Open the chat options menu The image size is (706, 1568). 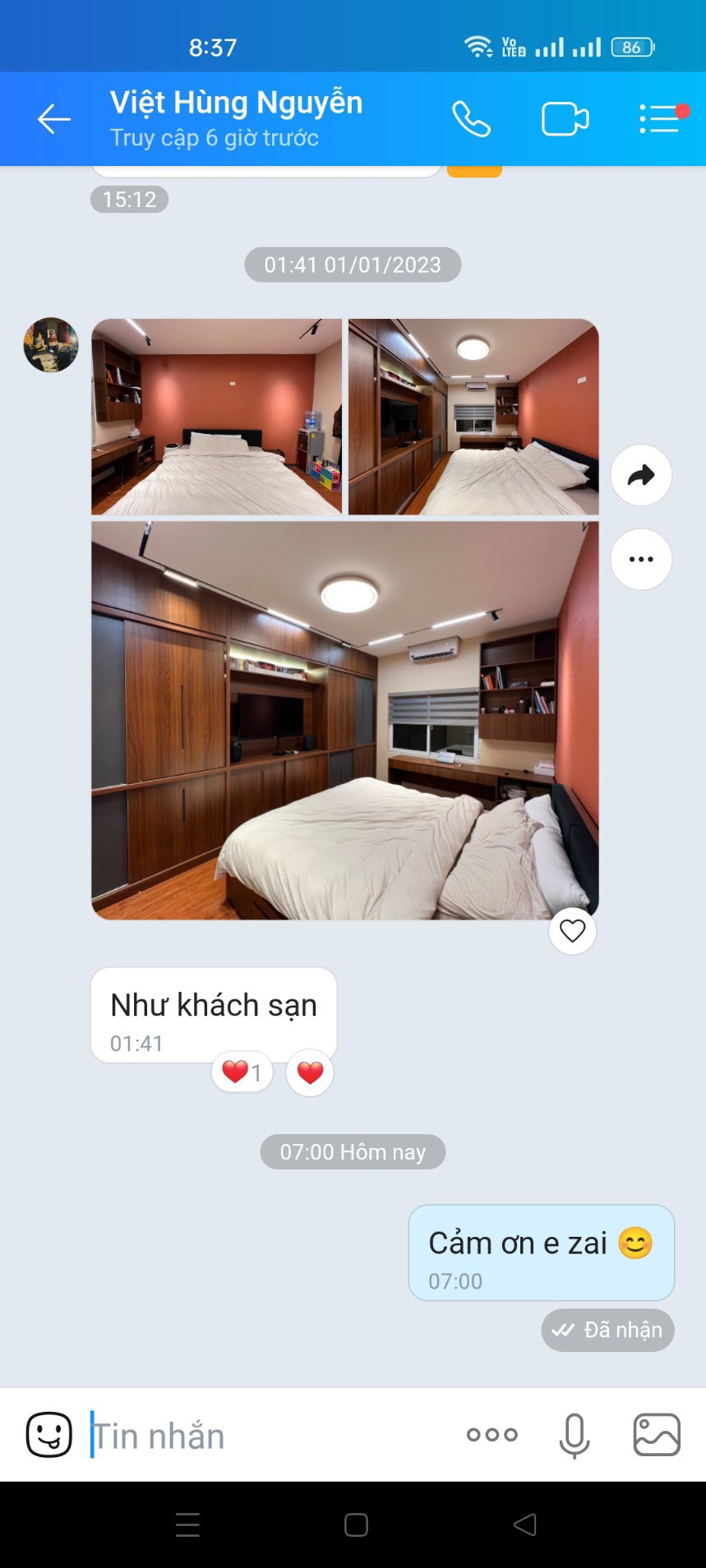click(661, 118)
